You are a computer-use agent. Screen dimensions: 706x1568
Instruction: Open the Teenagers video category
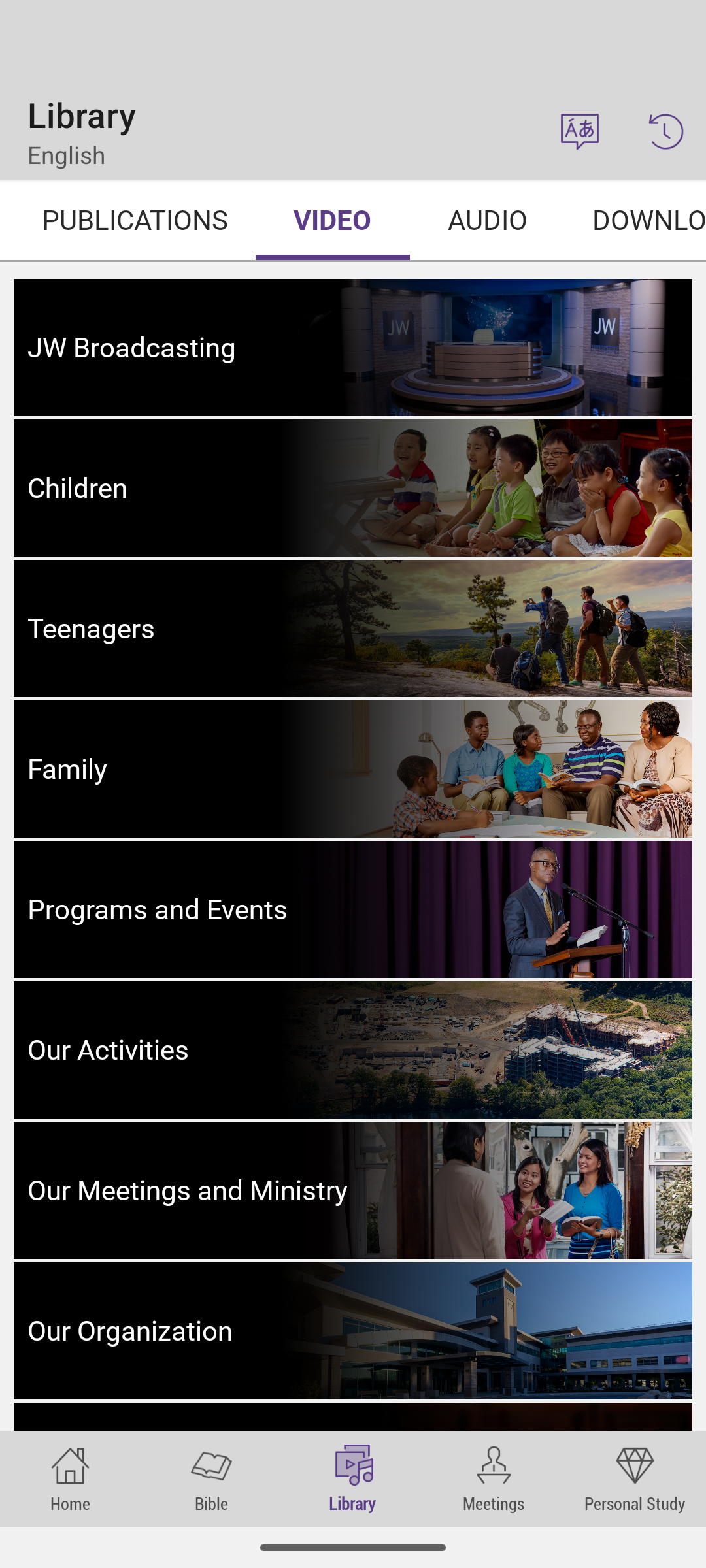coord(353,629)
